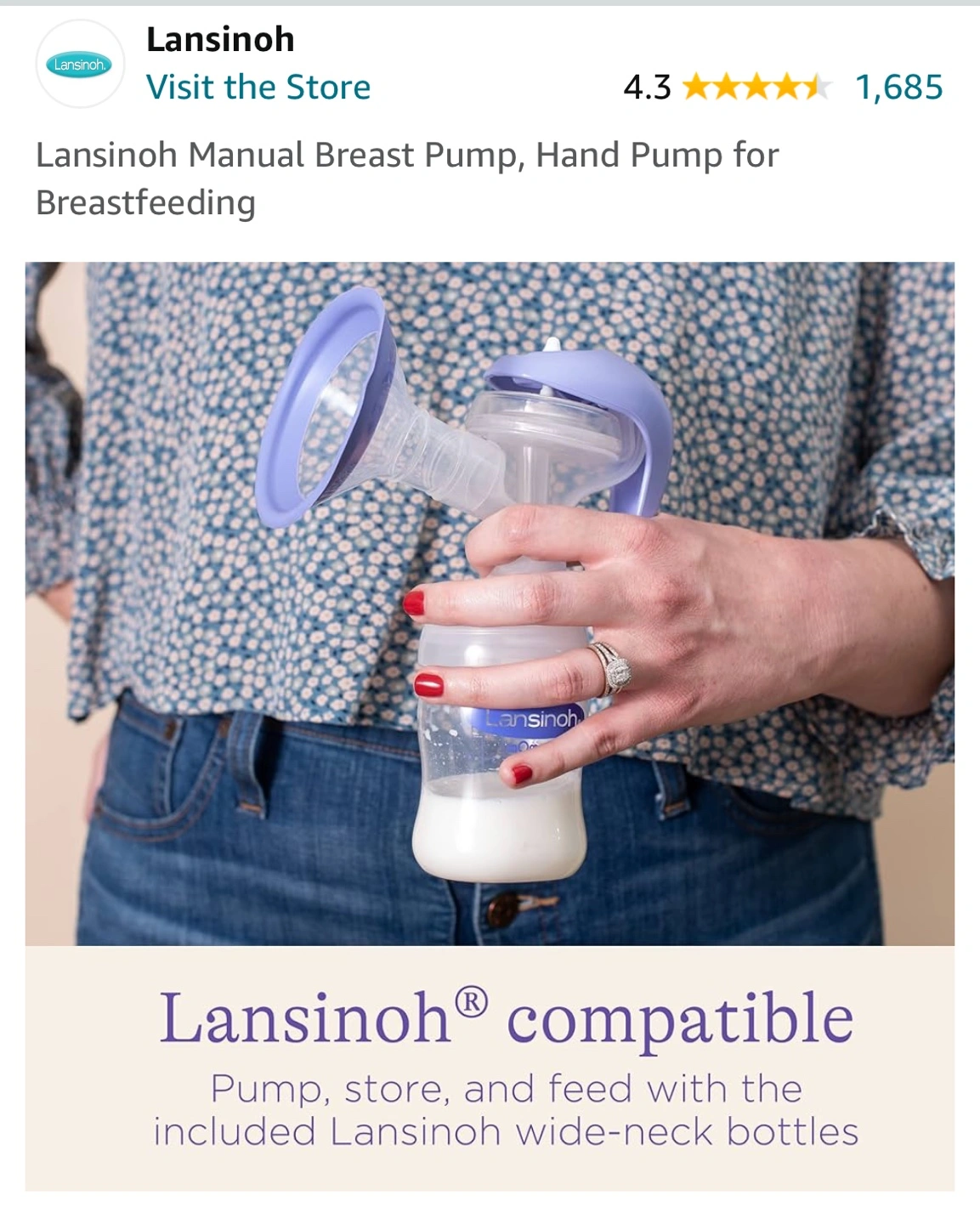
Task: Open the Visit the Store link
Action: coord(258,87)
